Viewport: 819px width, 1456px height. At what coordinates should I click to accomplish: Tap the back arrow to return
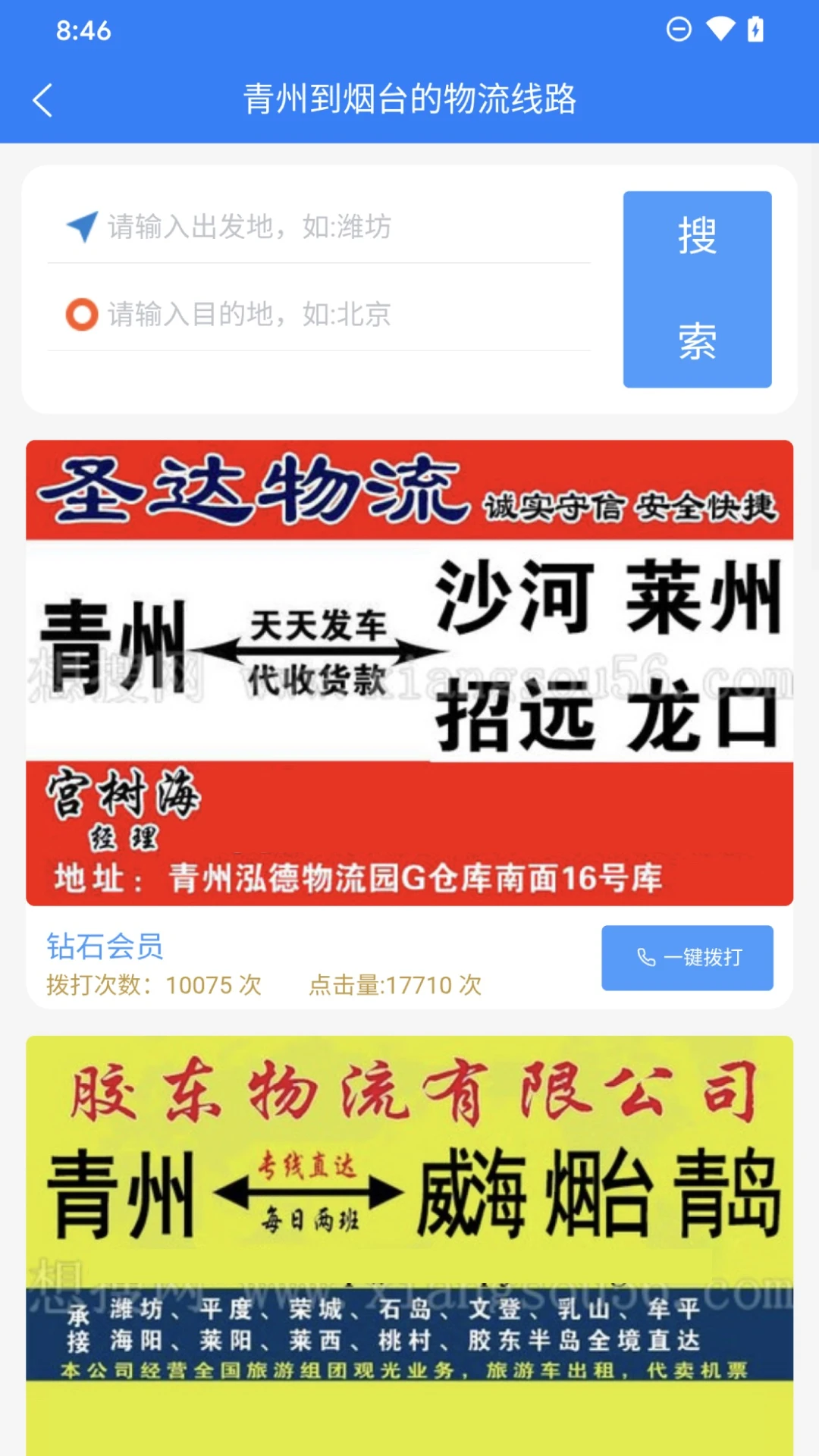[43, 101]
